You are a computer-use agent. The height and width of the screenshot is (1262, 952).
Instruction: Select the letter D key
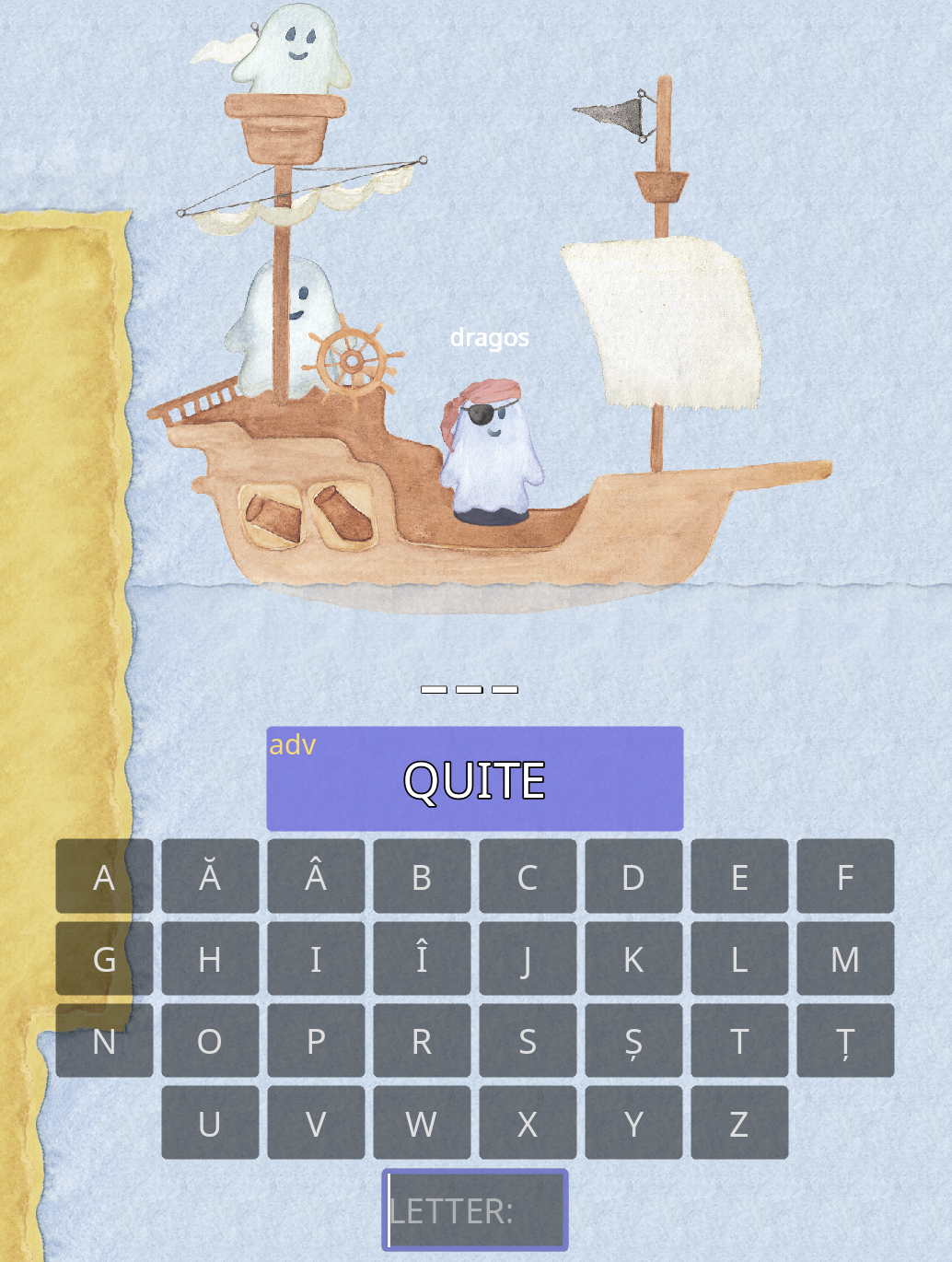(x=633, y=876)
